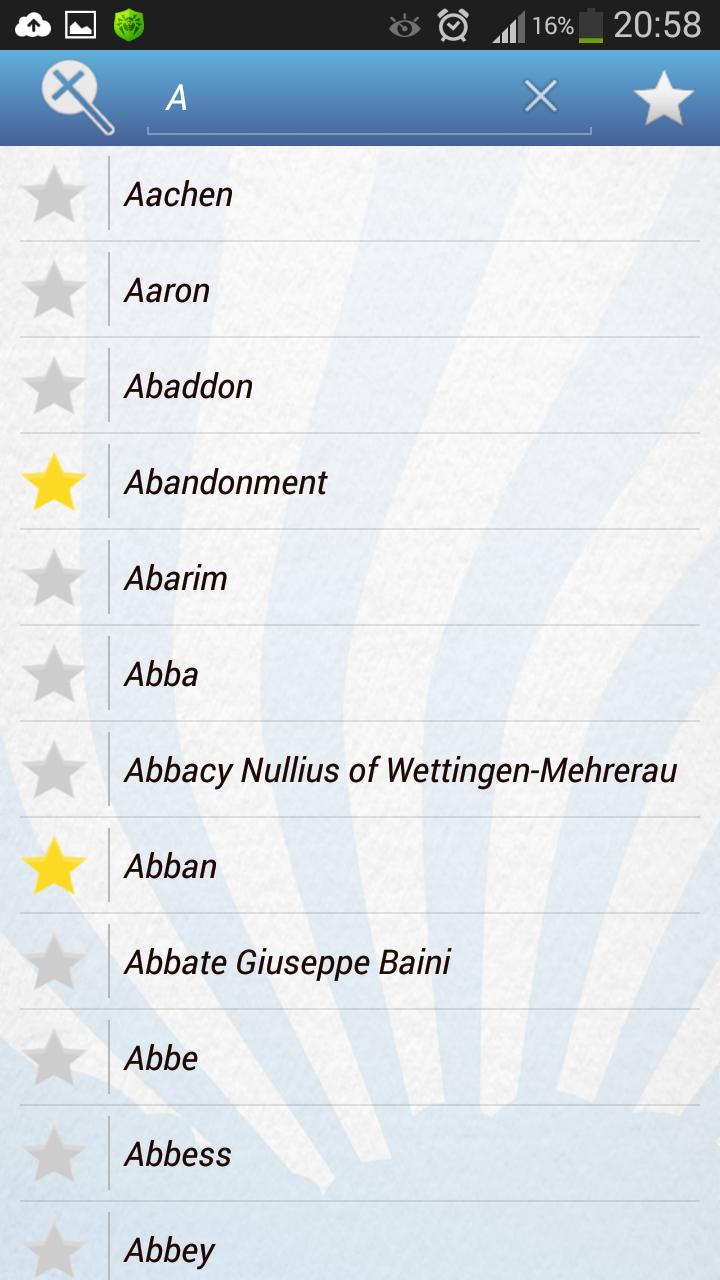Screen dimensions: 720x1280
Task: Unfavorite the Abandonment entry
Action: [54, 482]
